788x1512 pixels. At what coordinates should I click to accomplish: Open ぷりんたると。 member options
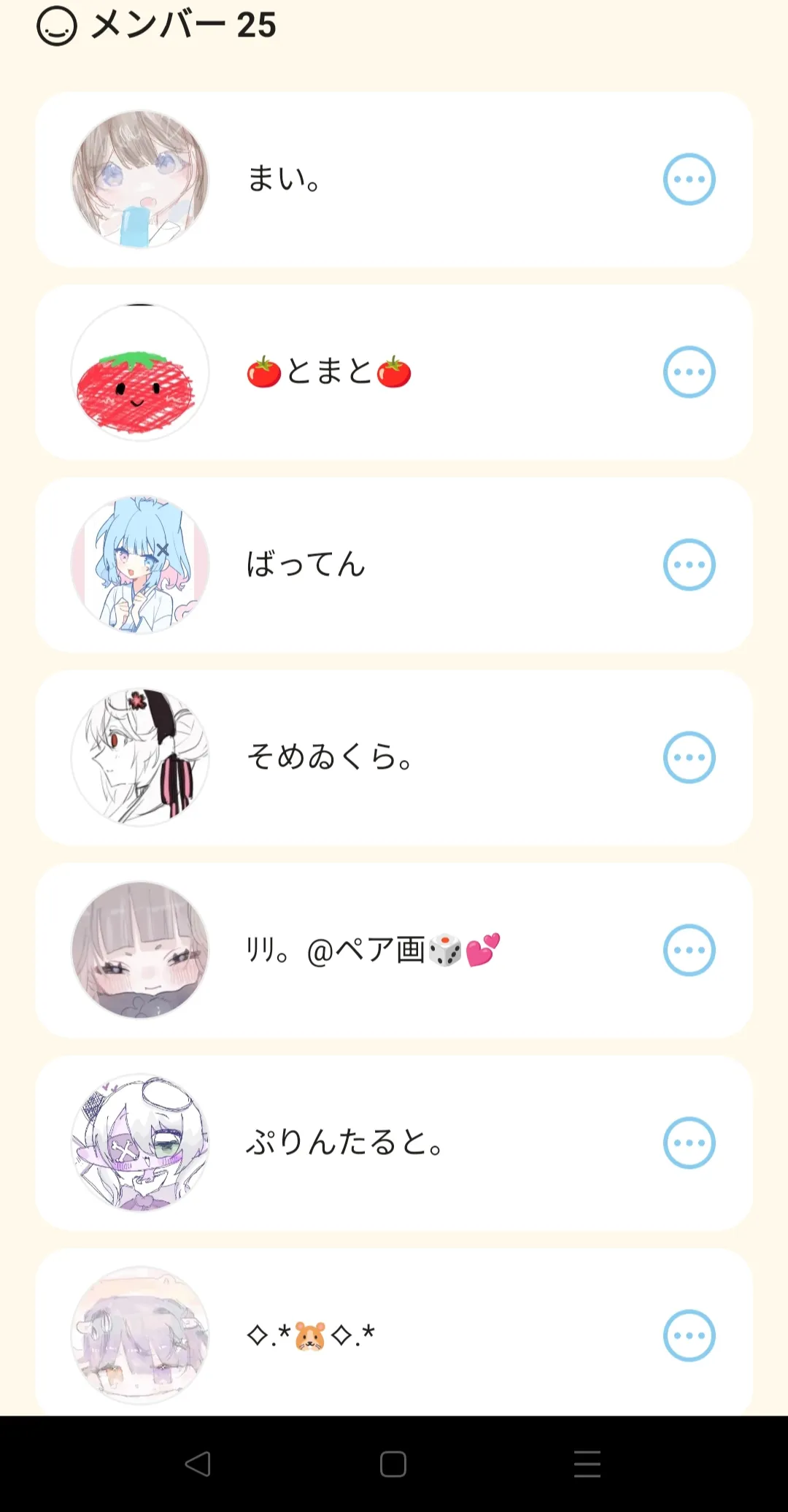689,1143
